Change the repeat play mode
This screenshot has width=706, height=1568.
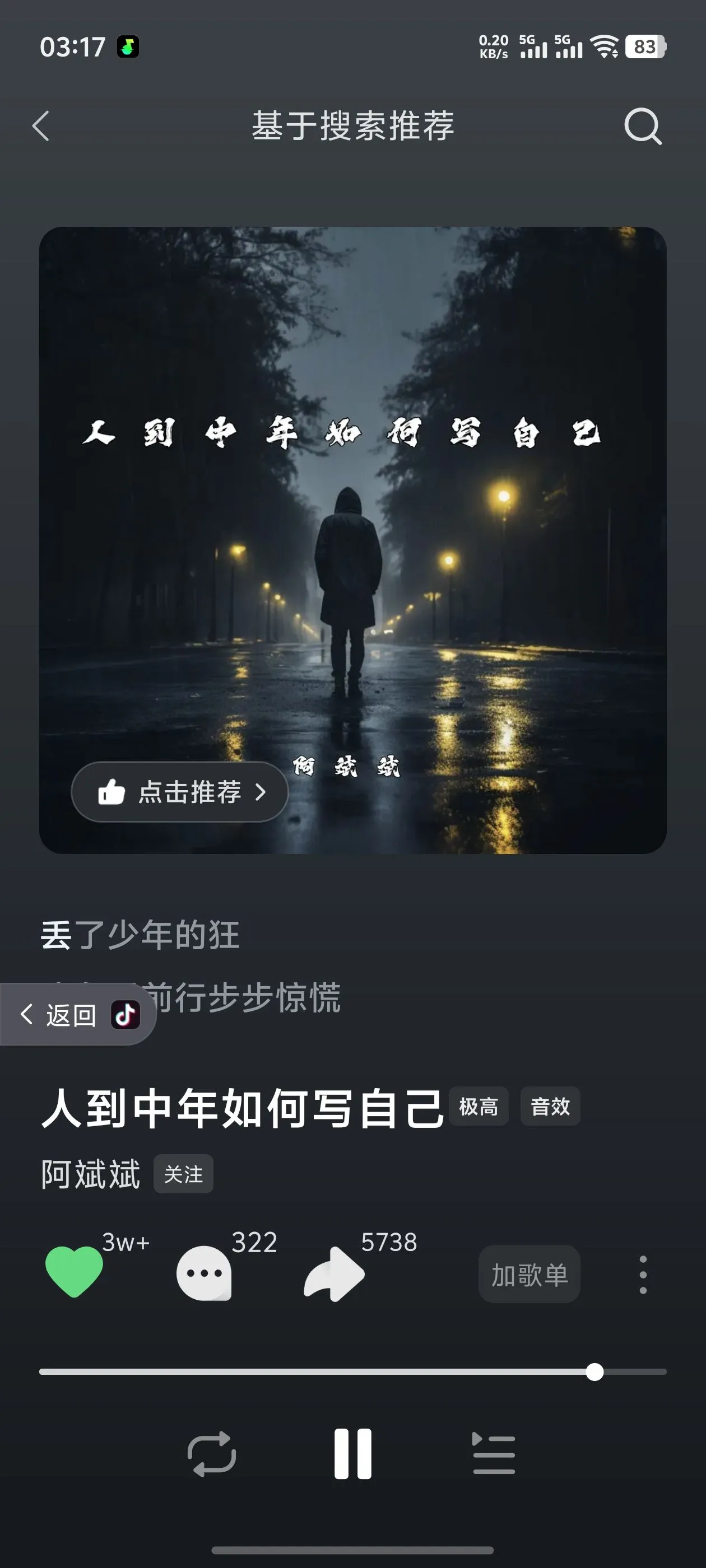(x=211, y=1454)
